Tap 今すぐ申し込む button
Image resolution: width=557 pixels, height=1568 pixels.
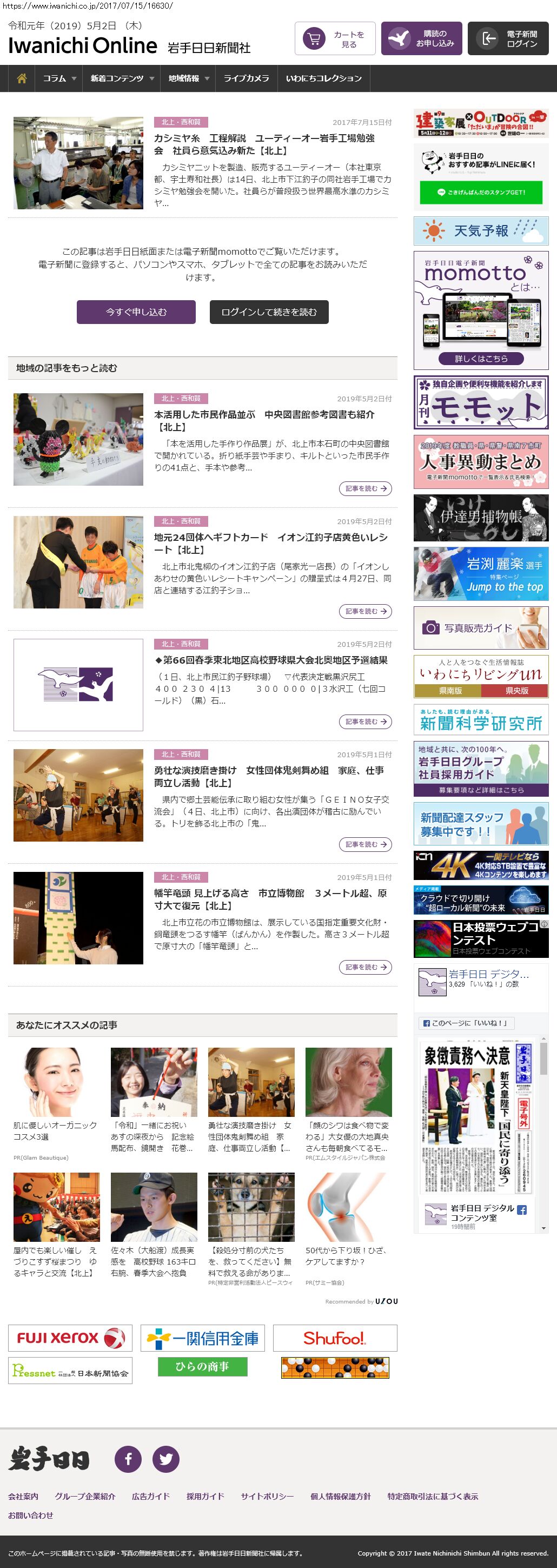[x=136, y=312]
